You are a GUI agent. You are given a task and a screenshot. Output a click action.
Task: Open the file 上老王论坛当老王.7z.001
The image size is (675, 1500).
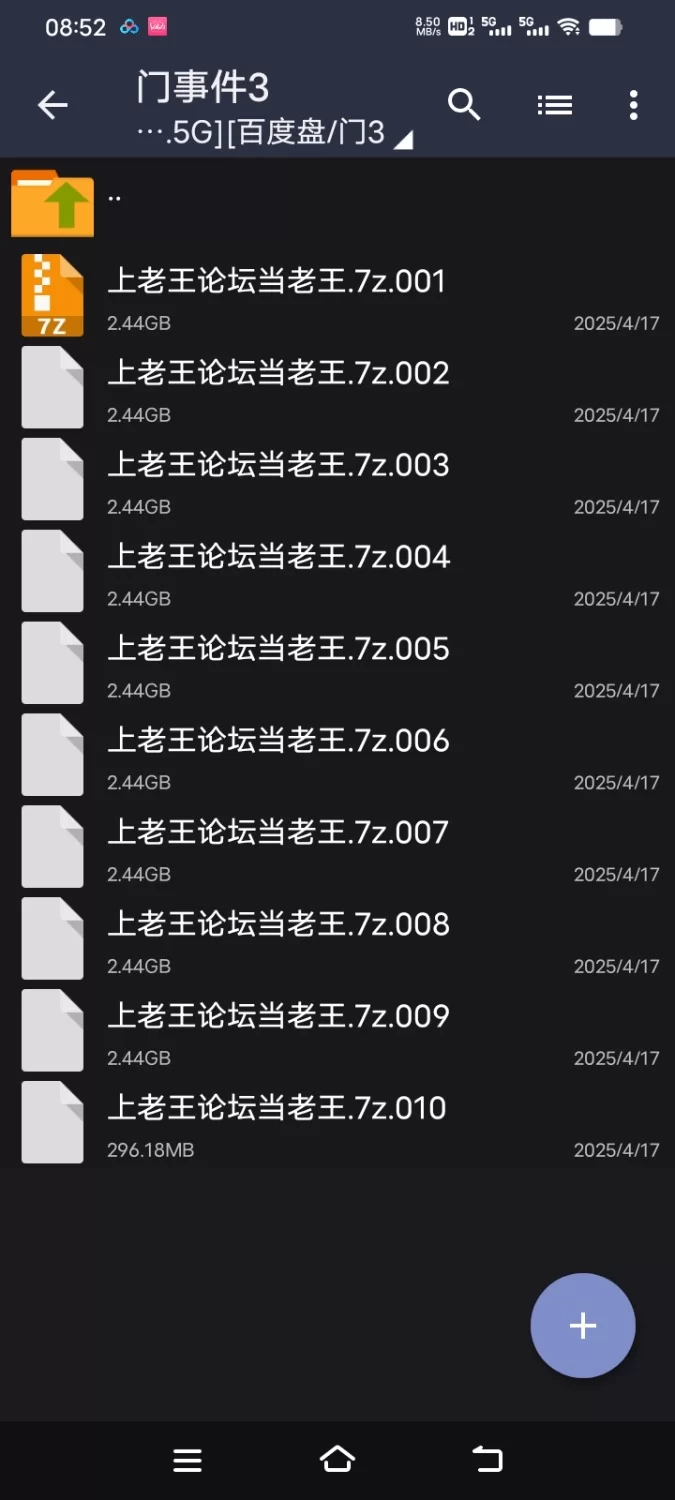pyautogui.click(x=337, y=295)
